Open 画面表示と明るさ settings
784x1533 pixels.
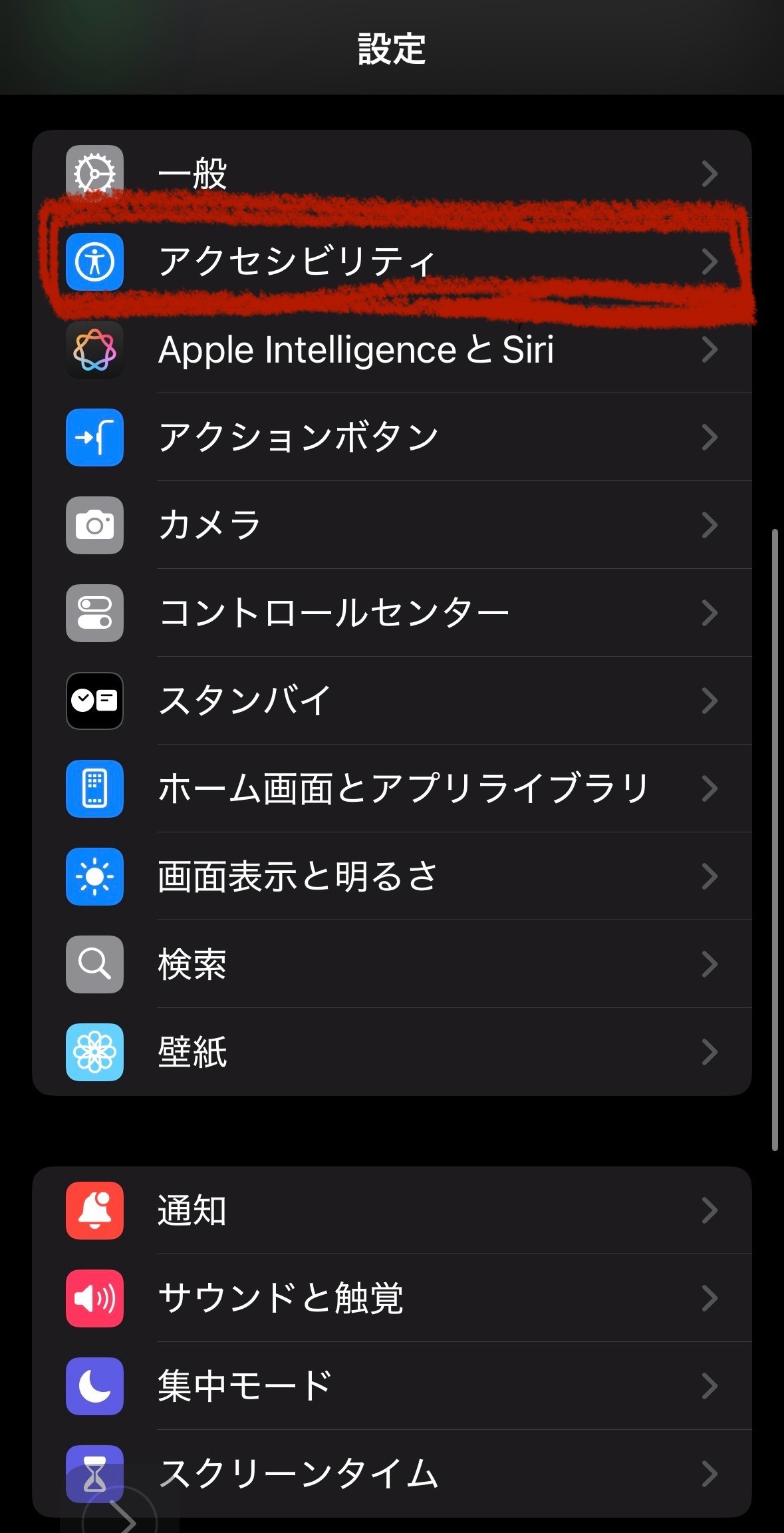point(392,876)
